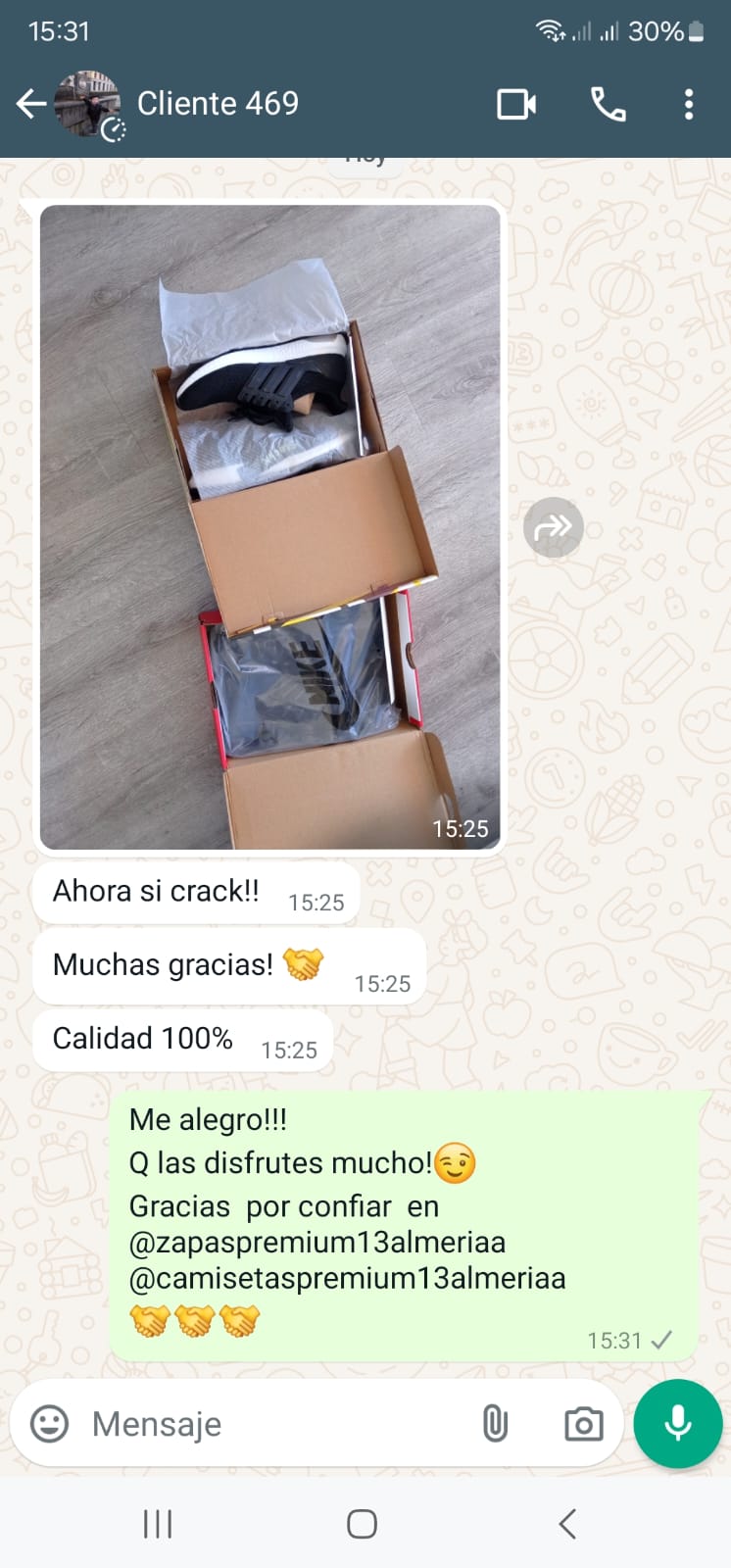This screenshot has height=1568, width=731.
Task: Open Cliente 469 contact info
Action: [x=218, y=104]
